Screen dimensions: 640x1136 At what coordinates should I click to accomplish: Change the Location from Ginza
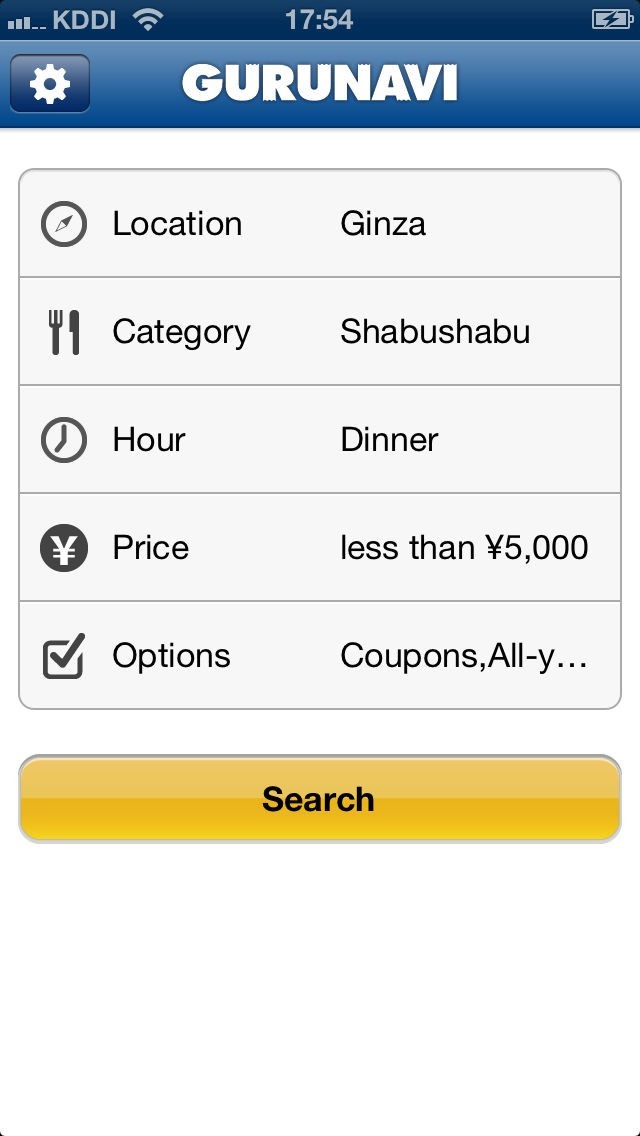coord(320,224)
